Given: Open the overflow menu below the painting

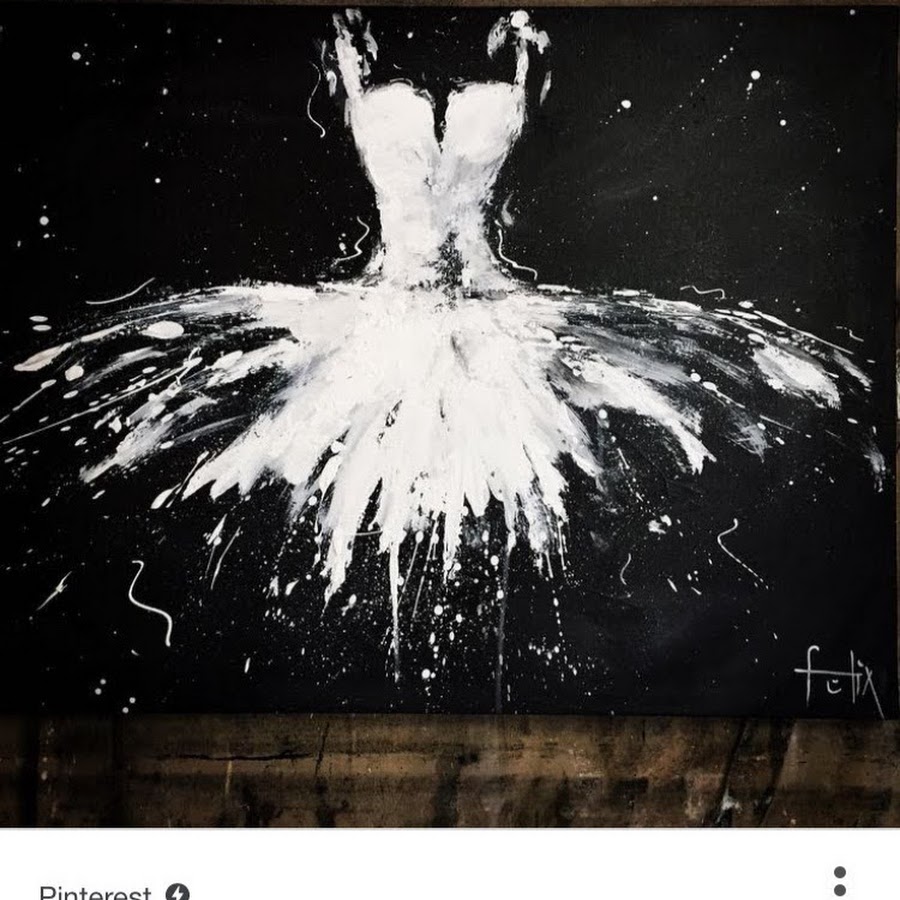Looking at the screenshot, I should pos(839,882).
